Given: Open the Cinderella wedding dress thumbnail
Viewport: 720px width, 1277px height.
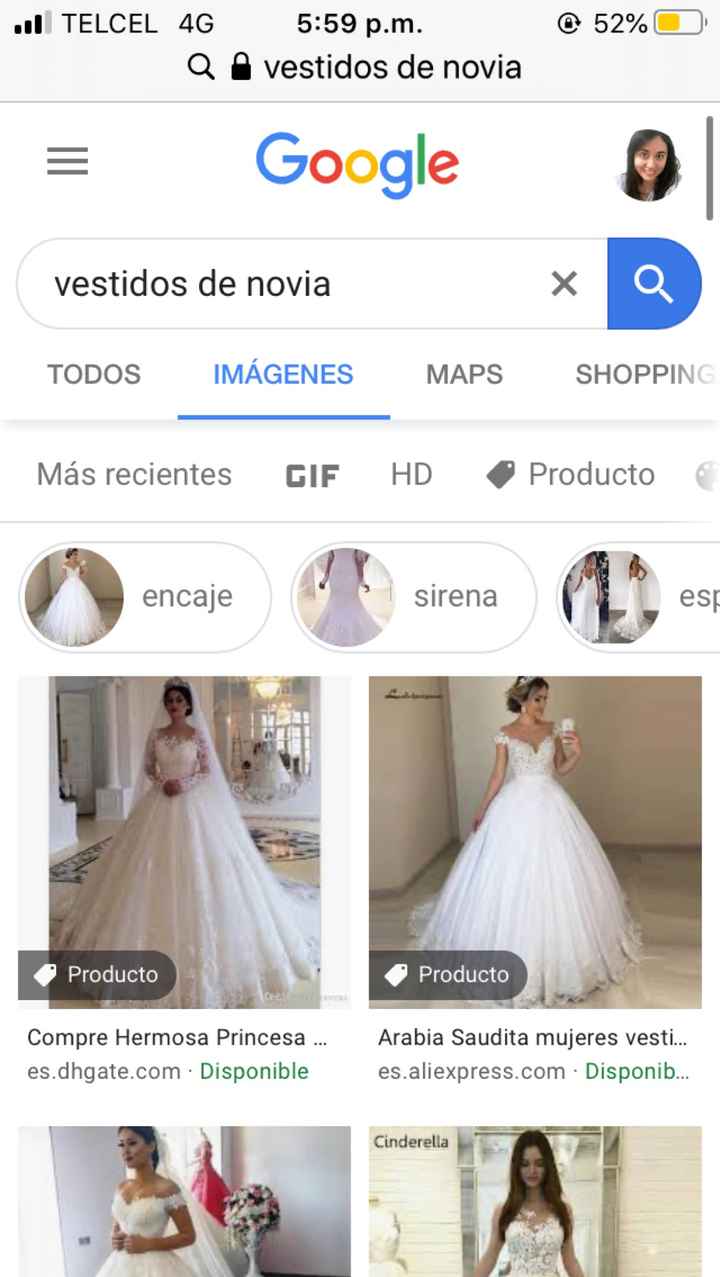Looking at the screenshot, I should [535, 1200].
